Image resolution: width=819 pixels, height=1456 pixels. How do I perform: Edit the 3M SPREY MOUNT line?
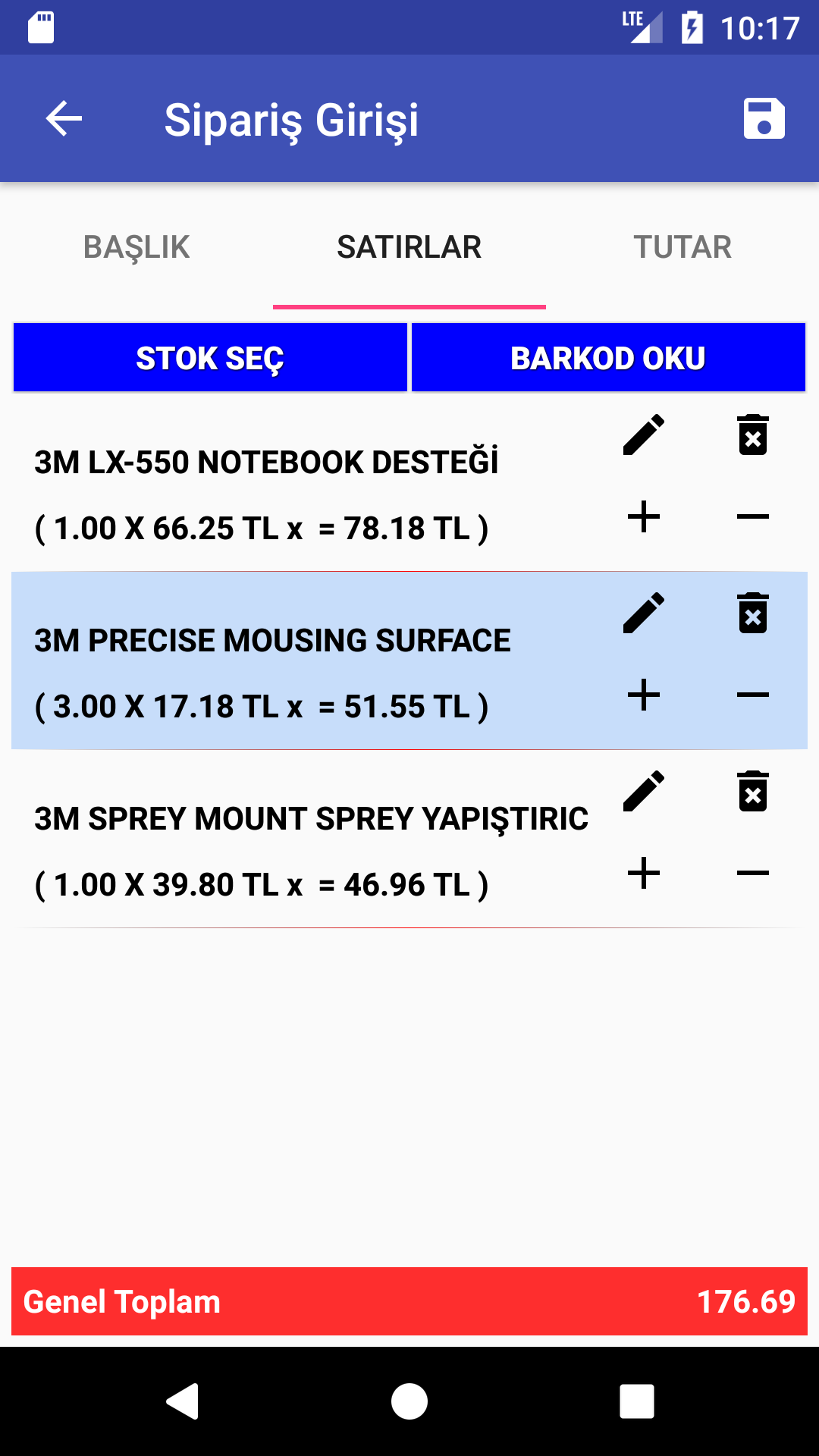click(644, 792)
